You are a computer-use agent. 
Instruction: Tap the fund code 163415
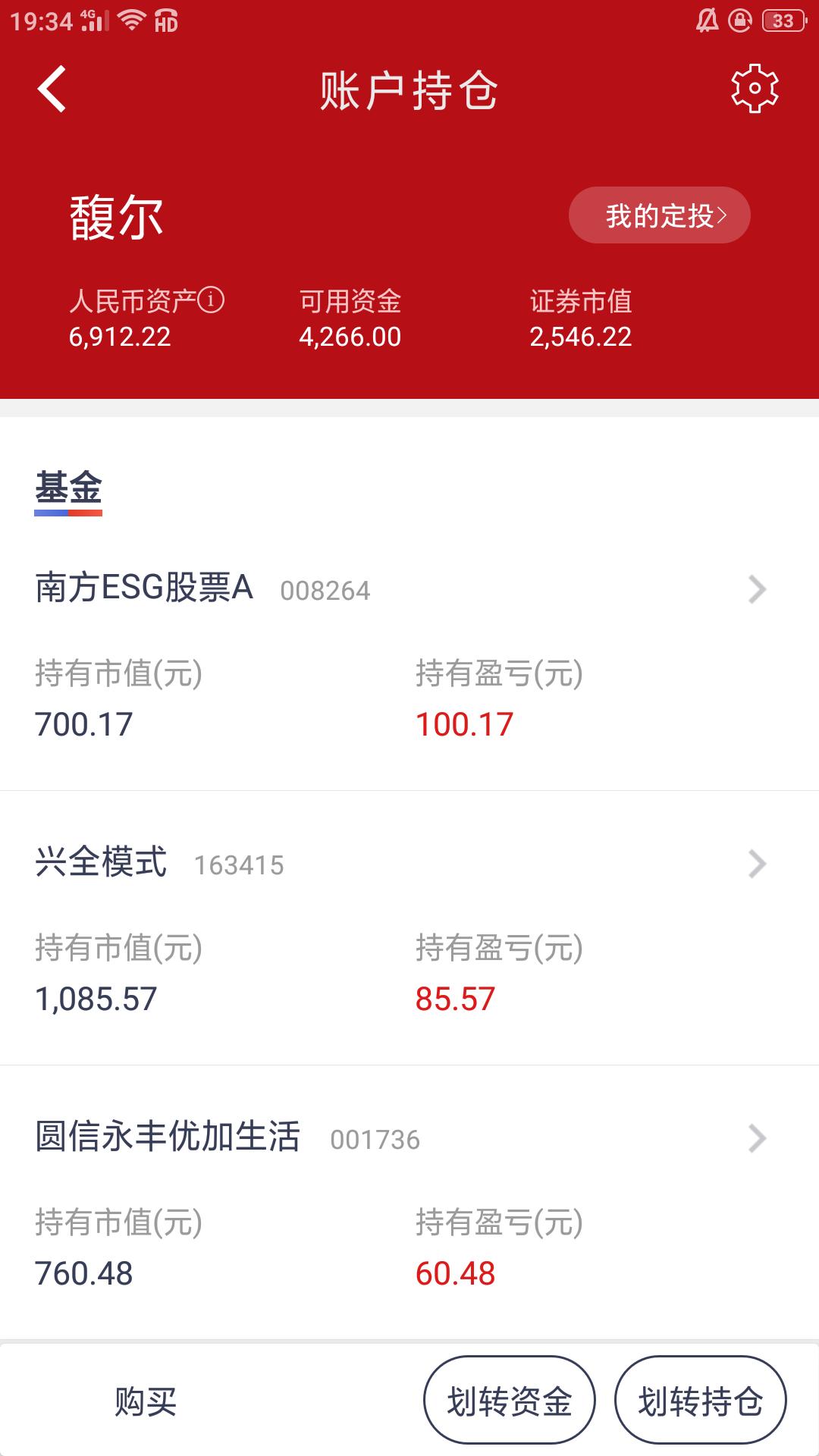[239, 864]
